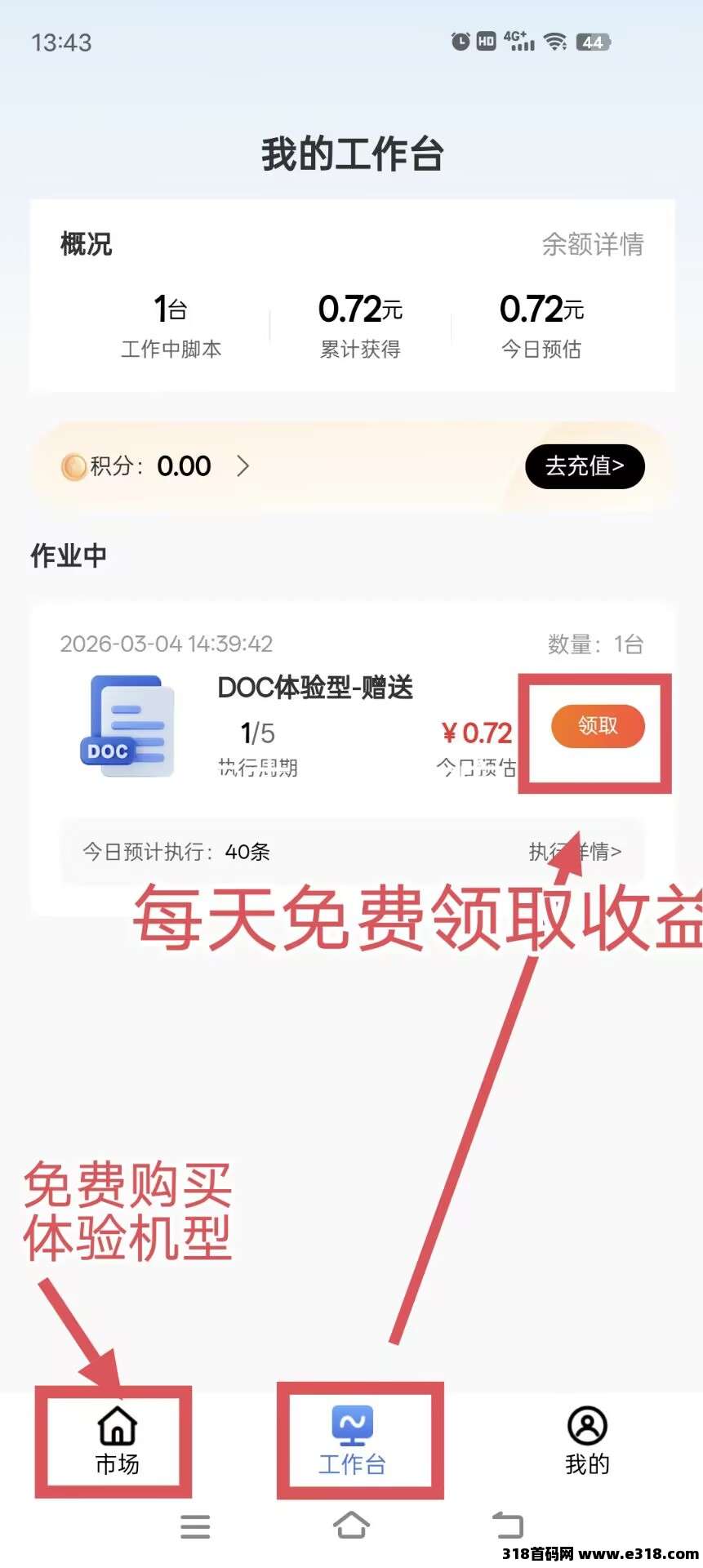Viewport: 703px width, 1568px height.
Task: Claim earnings with the 领取 button
Action: pyautogui.click(x=598, y=725)
